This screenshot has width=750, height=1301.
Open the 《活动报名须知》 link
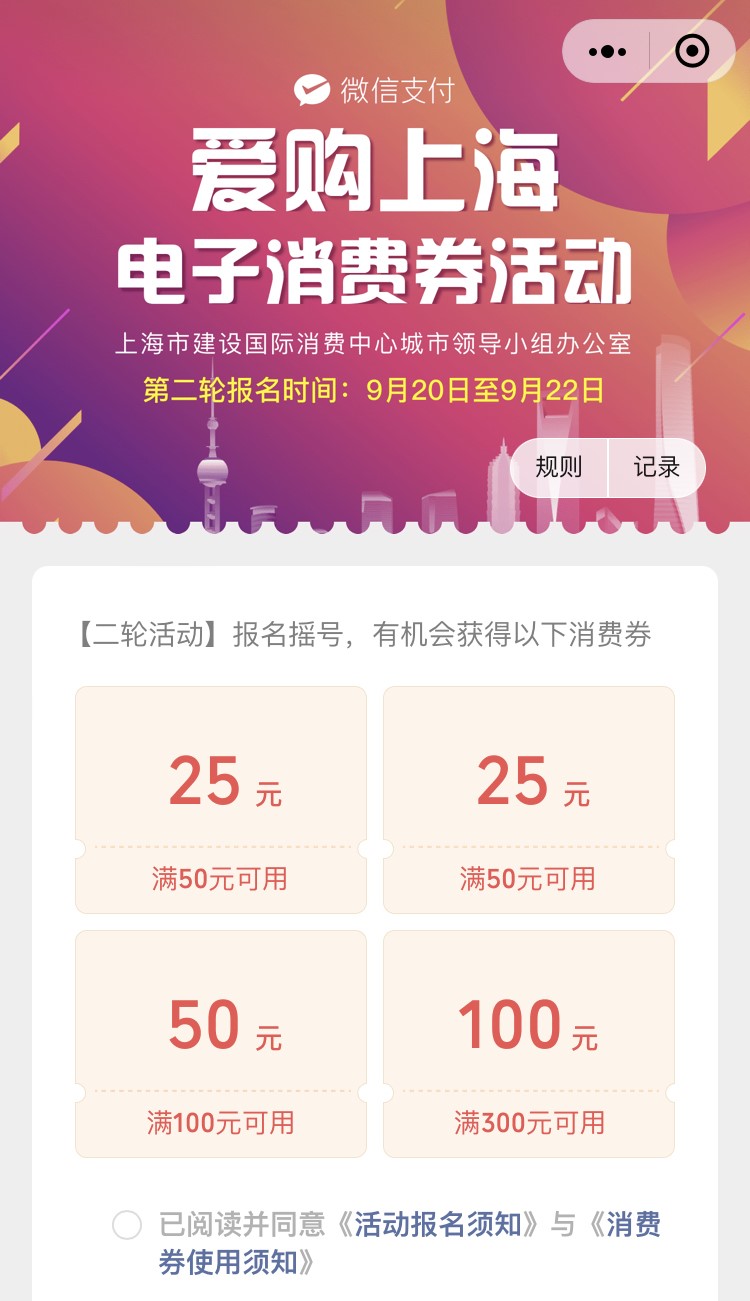click(x=438, y=1225)
